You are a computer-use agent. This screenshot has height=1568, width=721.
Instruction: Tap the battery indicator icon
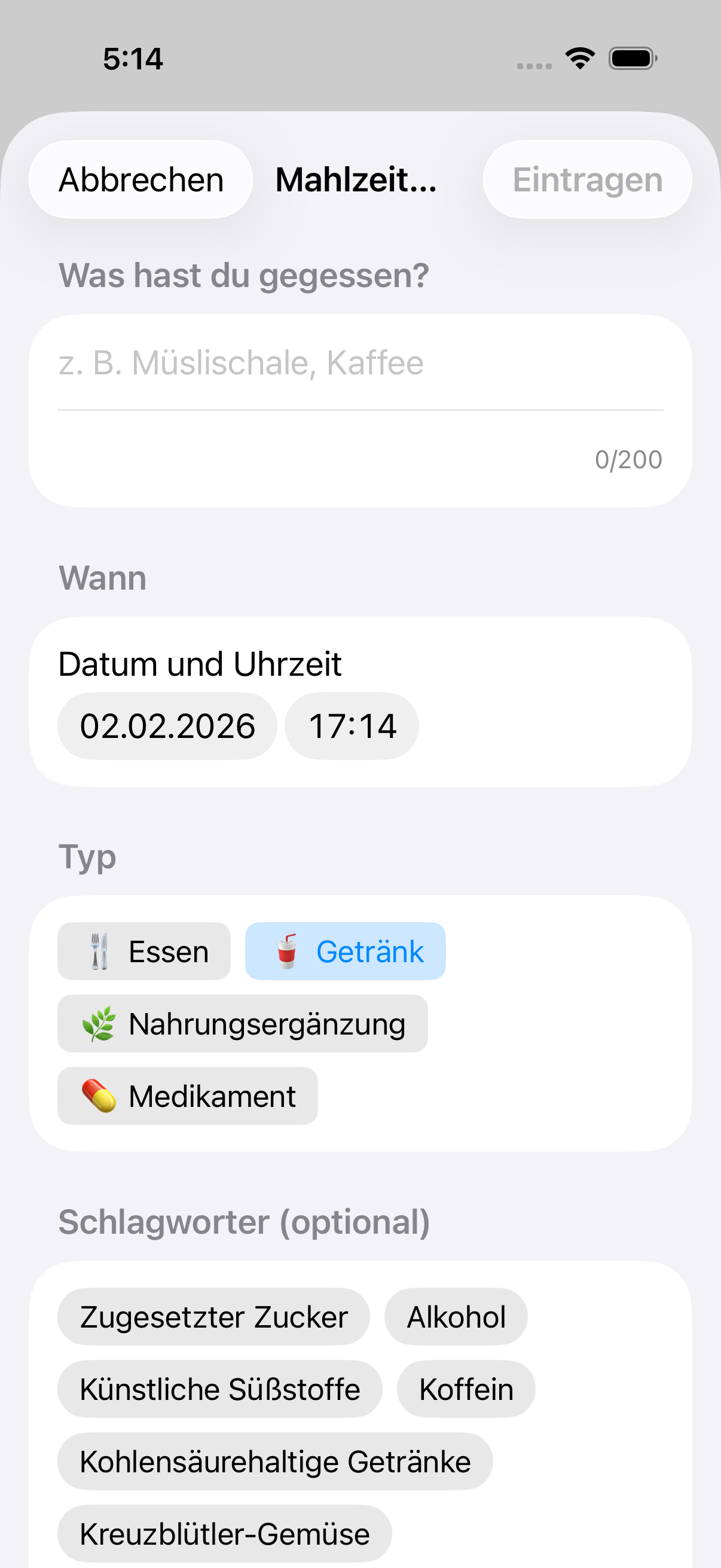pos(630,58)
